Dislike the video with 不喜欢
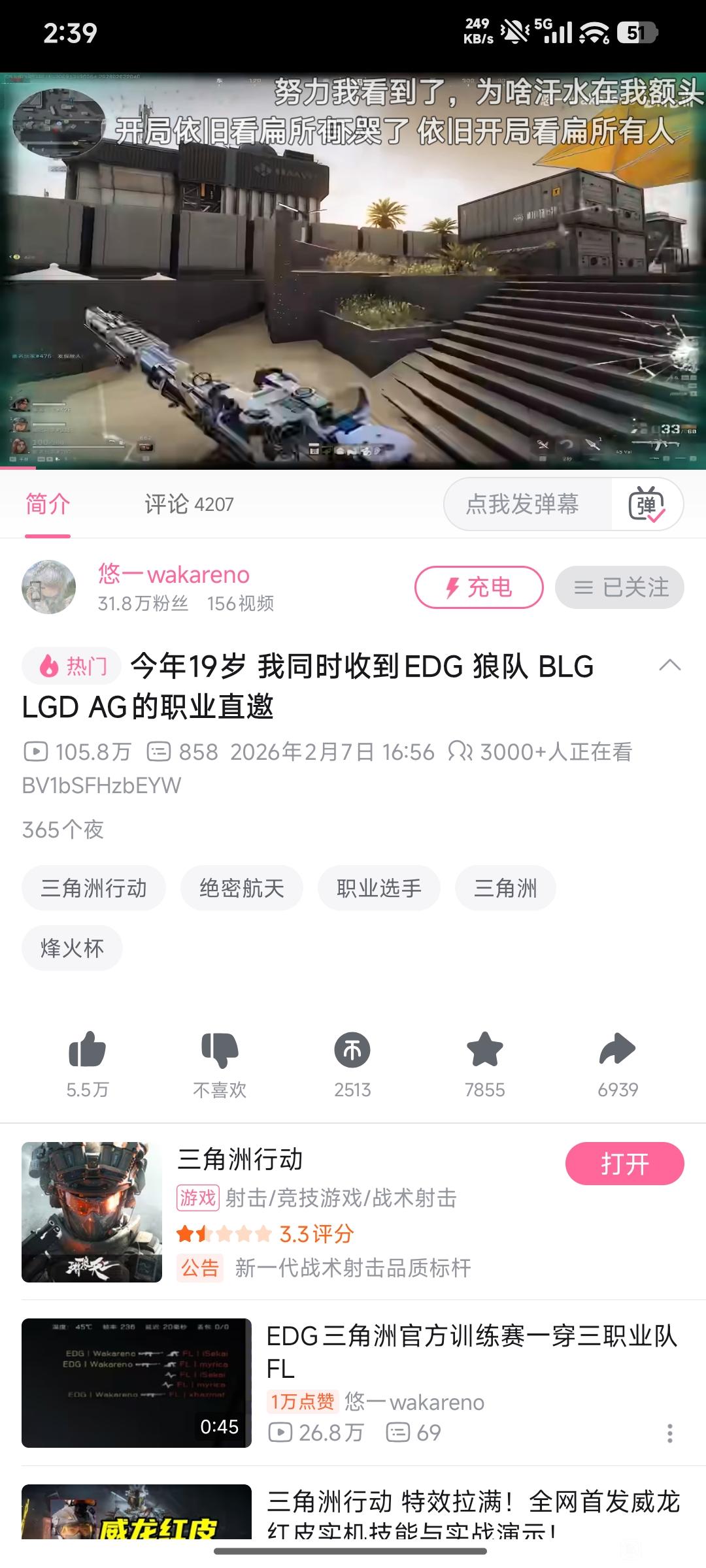 point(220,1051)
